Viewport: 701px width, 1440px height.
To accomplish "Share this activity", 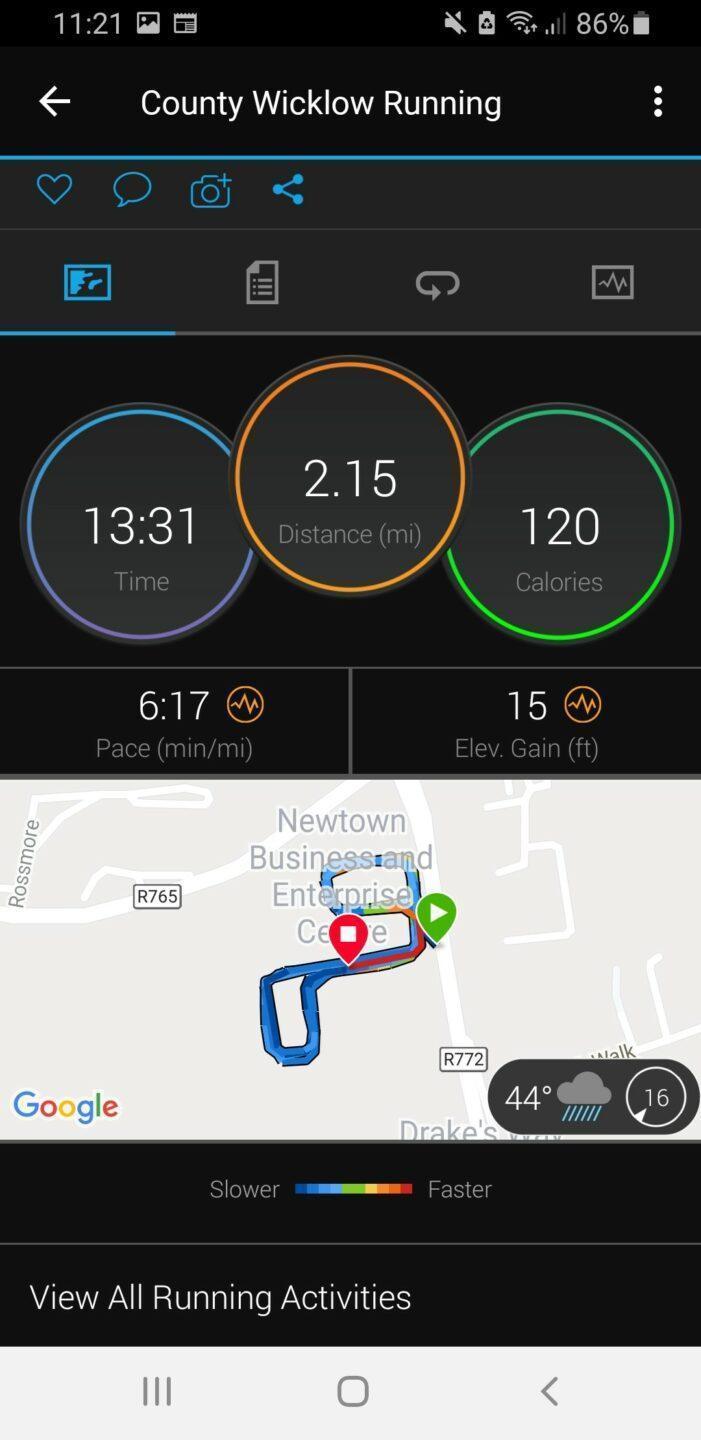I will coord(288,189).
